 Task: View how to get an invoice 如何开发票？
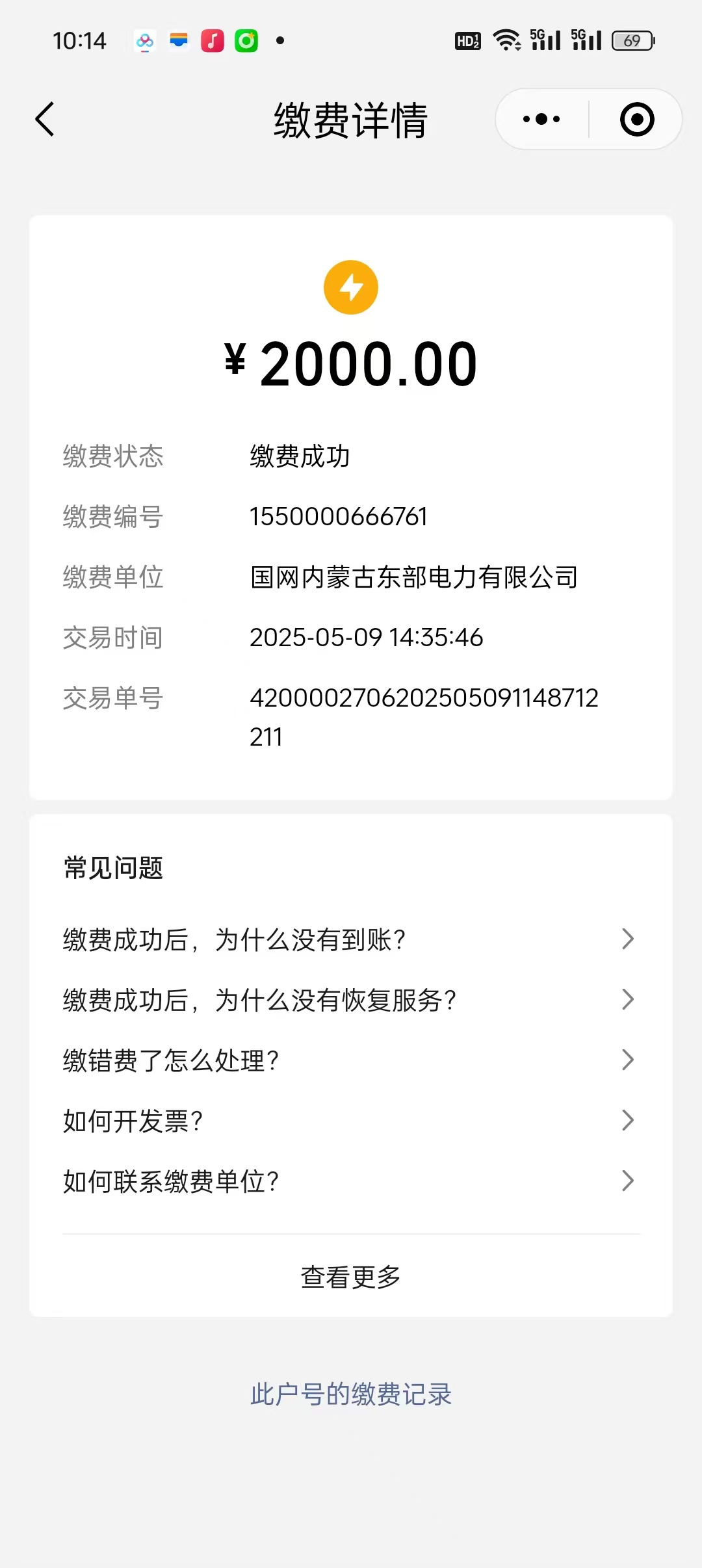coord(351,1121)
